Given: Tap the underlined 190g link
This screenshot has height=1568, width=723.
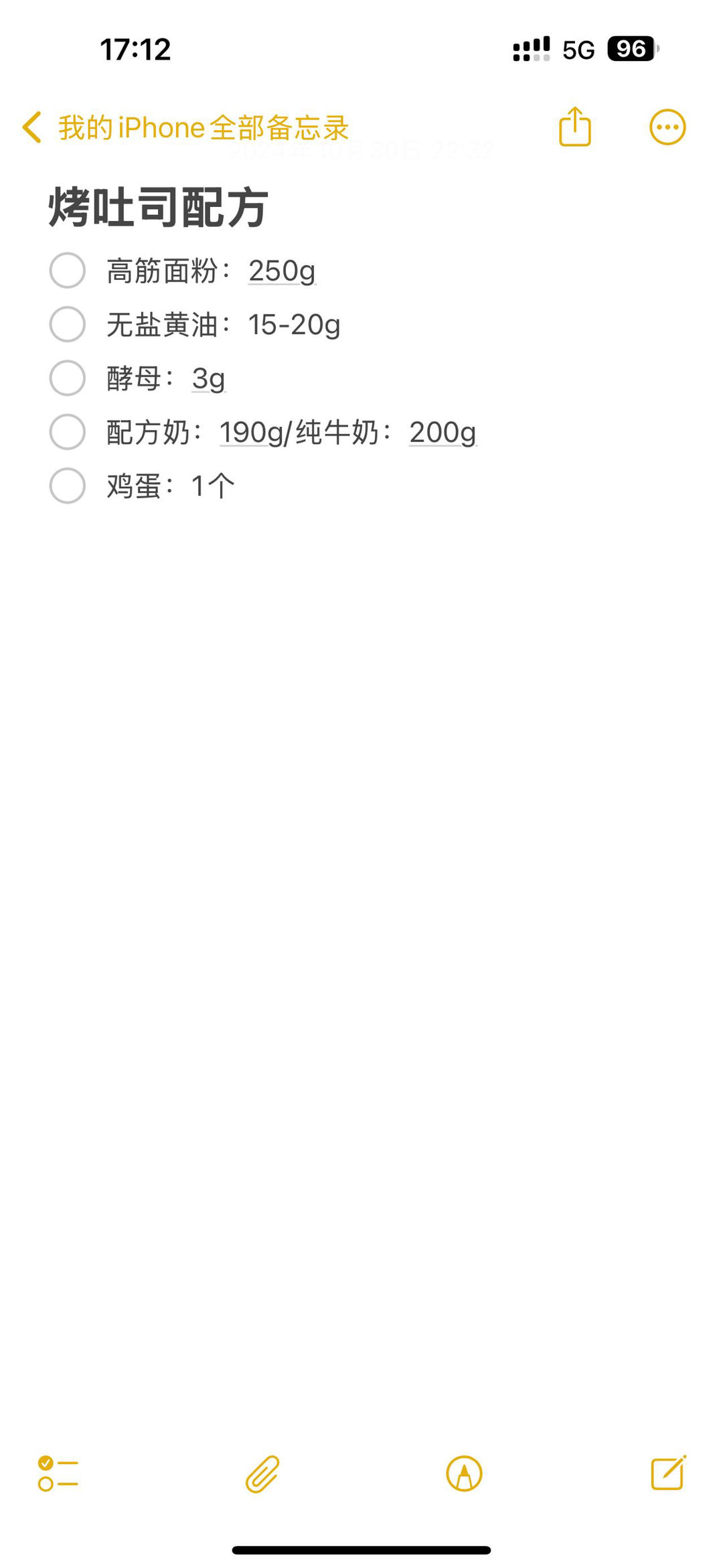Looking at the screenshot, I should [252, 433].
